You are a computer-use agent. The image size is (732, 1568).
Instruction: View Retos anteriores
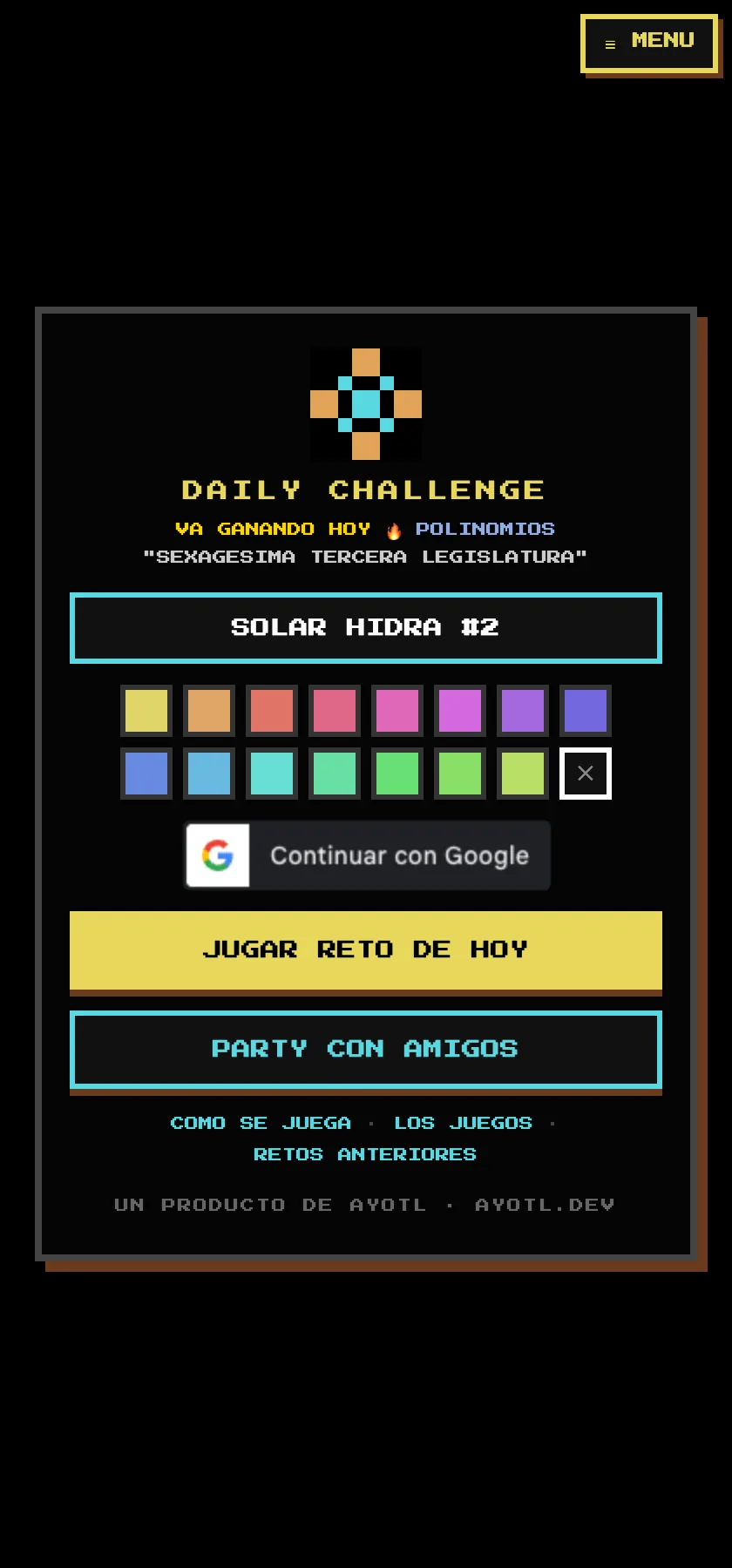pyautogui.click(x=365, y=1154)
